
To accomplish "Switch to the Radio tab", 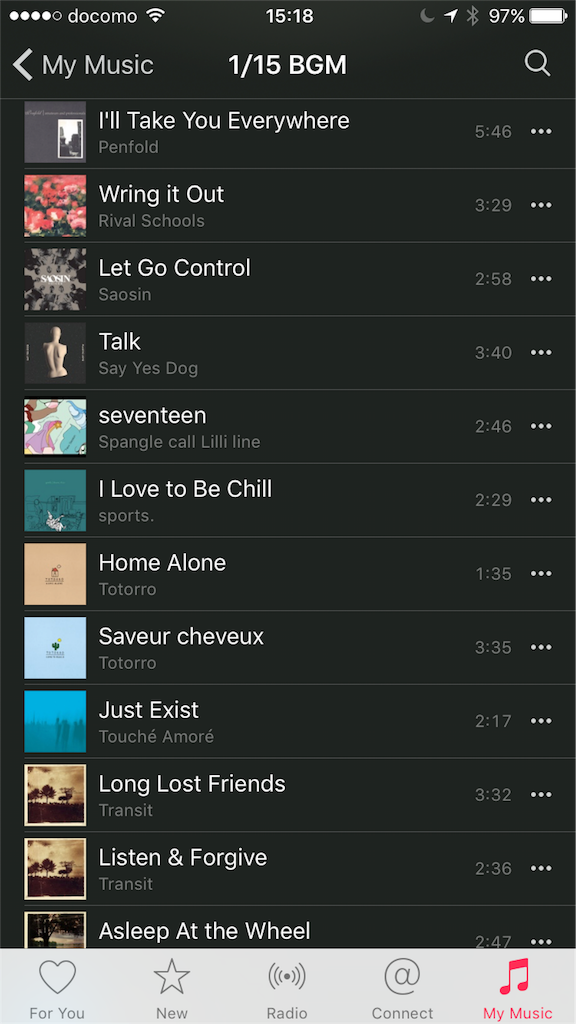I will (x=287, y=989).
